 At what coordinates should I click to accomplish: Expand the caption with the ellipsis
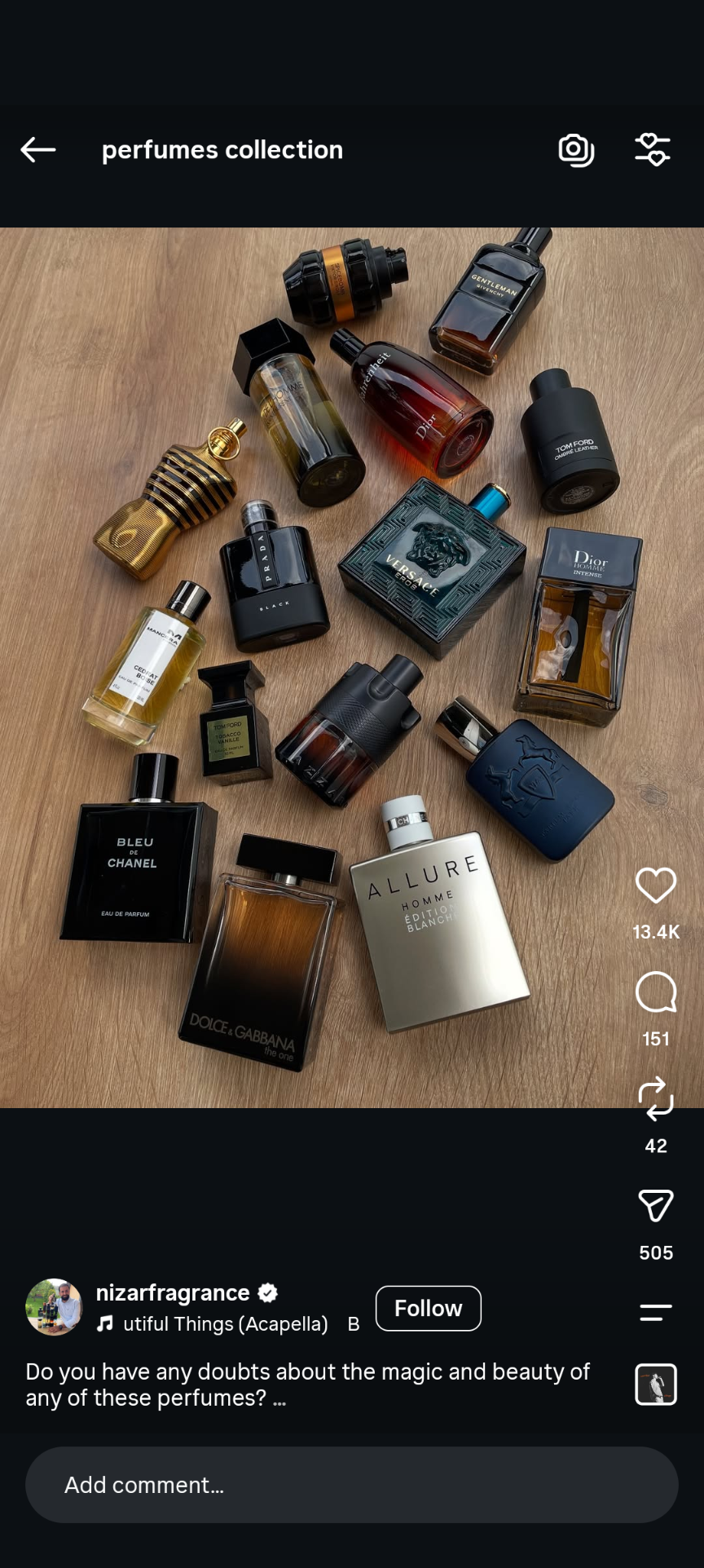tap(279, 1399)
